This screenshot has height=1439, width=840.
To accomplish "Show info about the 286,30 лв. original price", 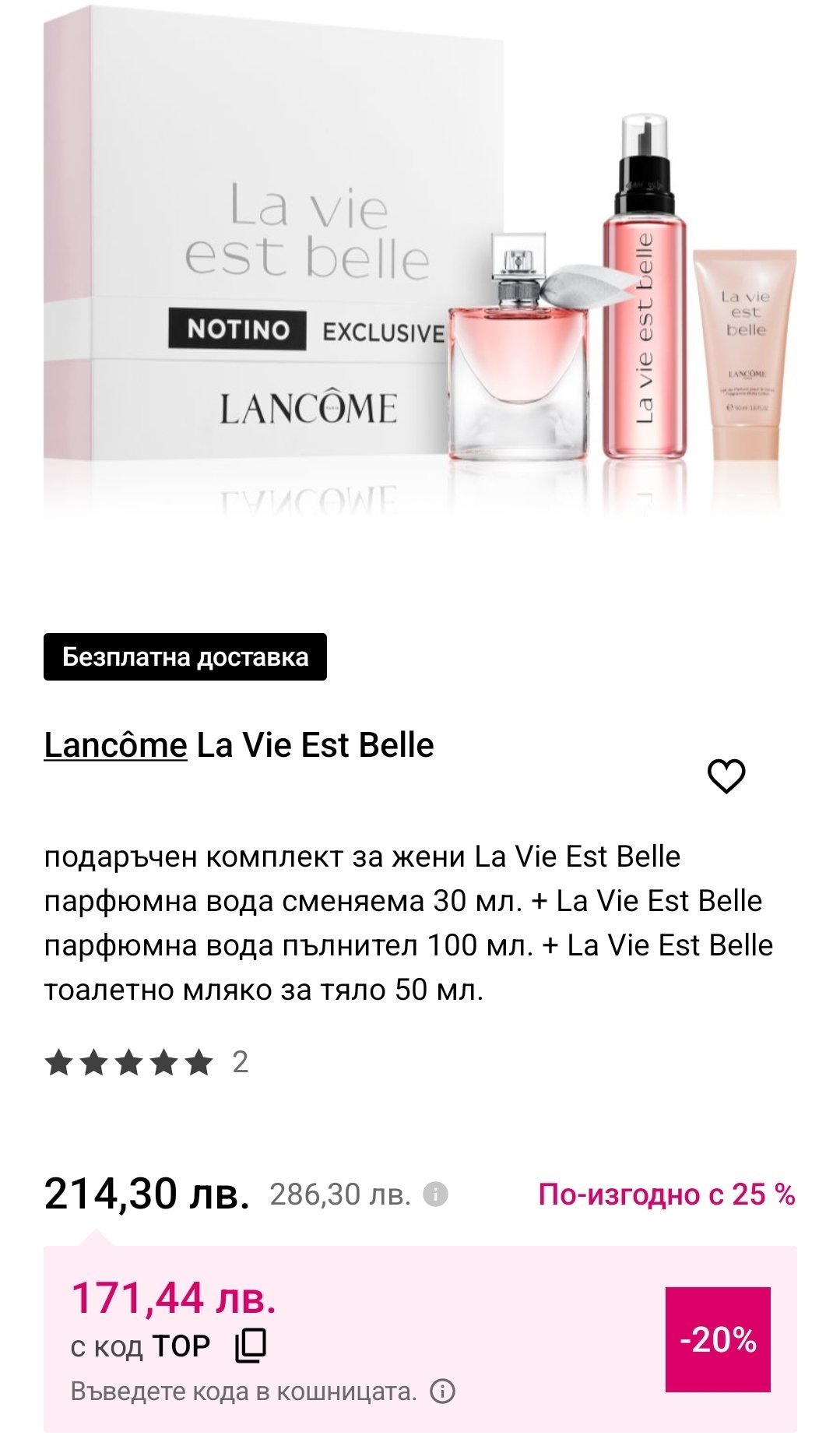I will click(435, 1194).
